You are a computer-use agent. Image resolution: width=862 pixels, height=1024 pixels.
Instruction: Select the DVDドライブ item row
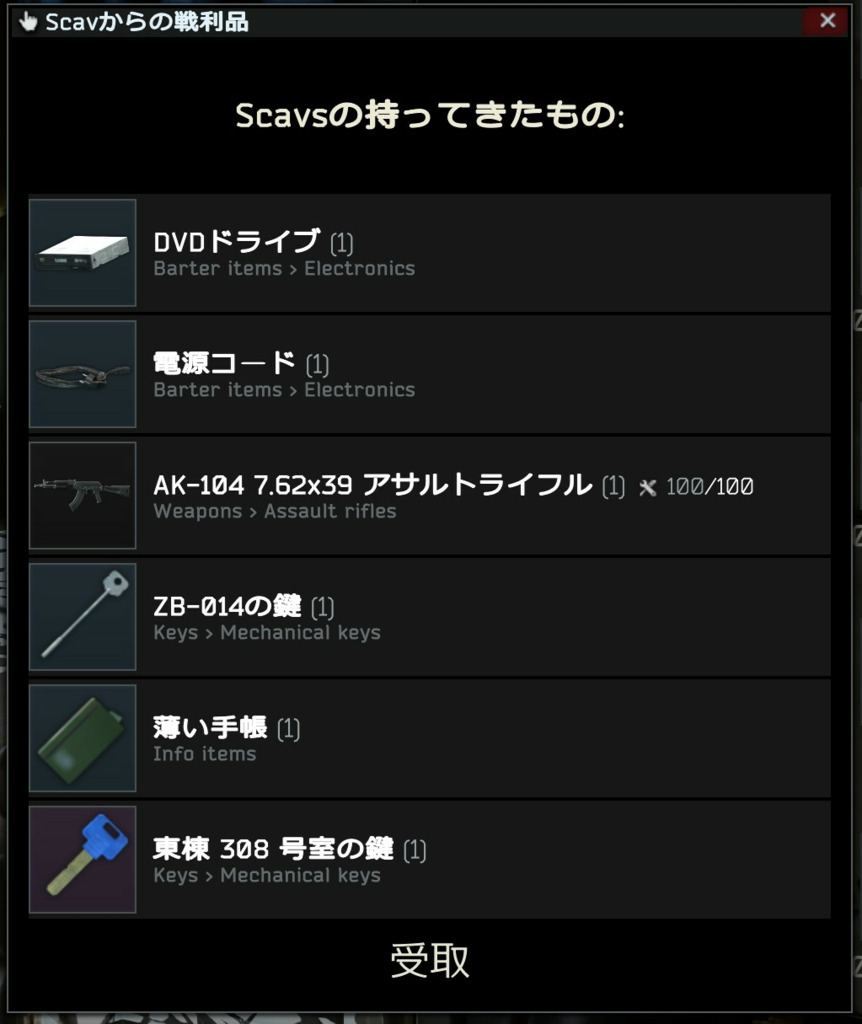click(x=430, y=253)
